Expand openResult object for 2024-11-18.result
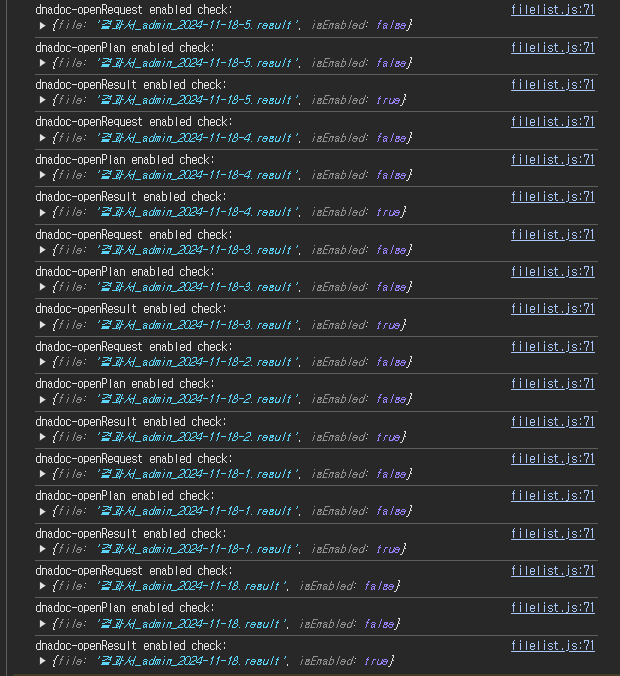Viewport: 620px width, 676px height. [x=42, y=661]
